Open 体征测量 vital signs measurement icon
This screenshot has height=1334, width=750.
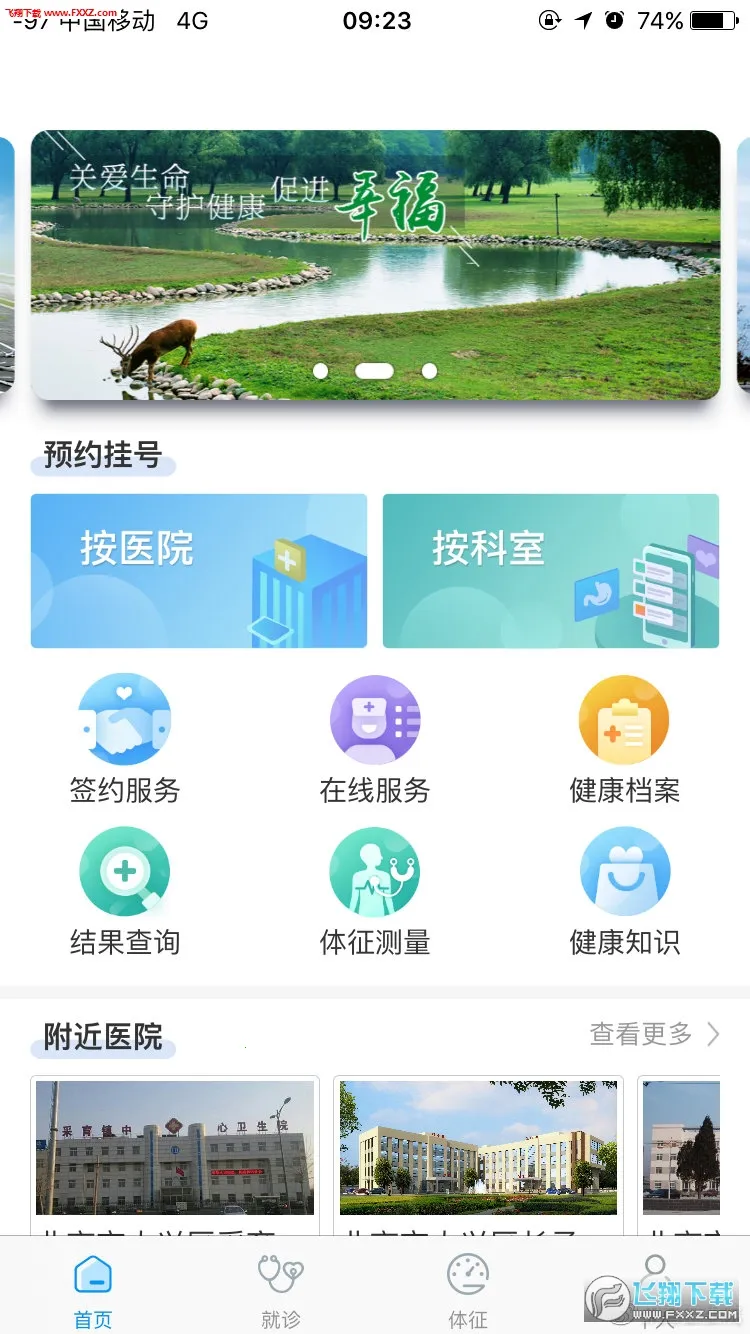[374, 870]
